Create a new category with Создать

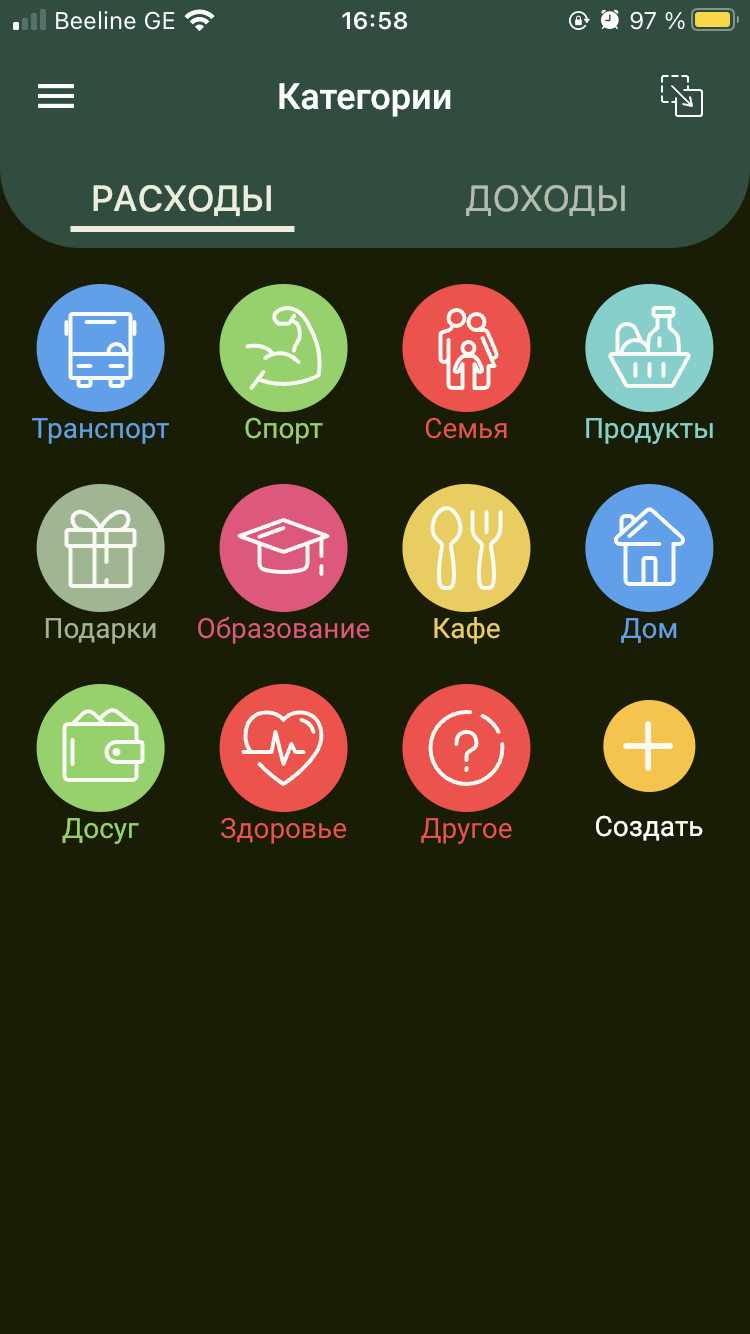click(649, 748)
